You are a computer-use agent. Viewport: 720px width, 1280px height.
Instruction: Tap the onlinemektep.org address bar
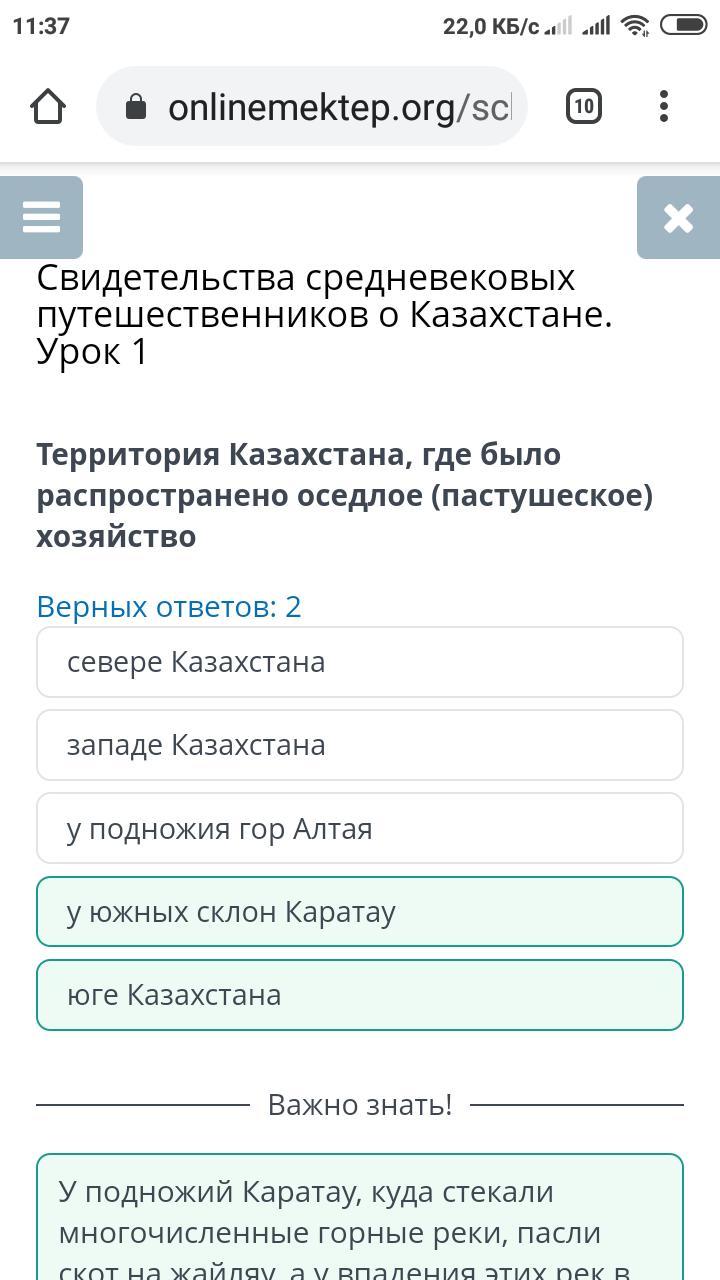pos(312,106)
